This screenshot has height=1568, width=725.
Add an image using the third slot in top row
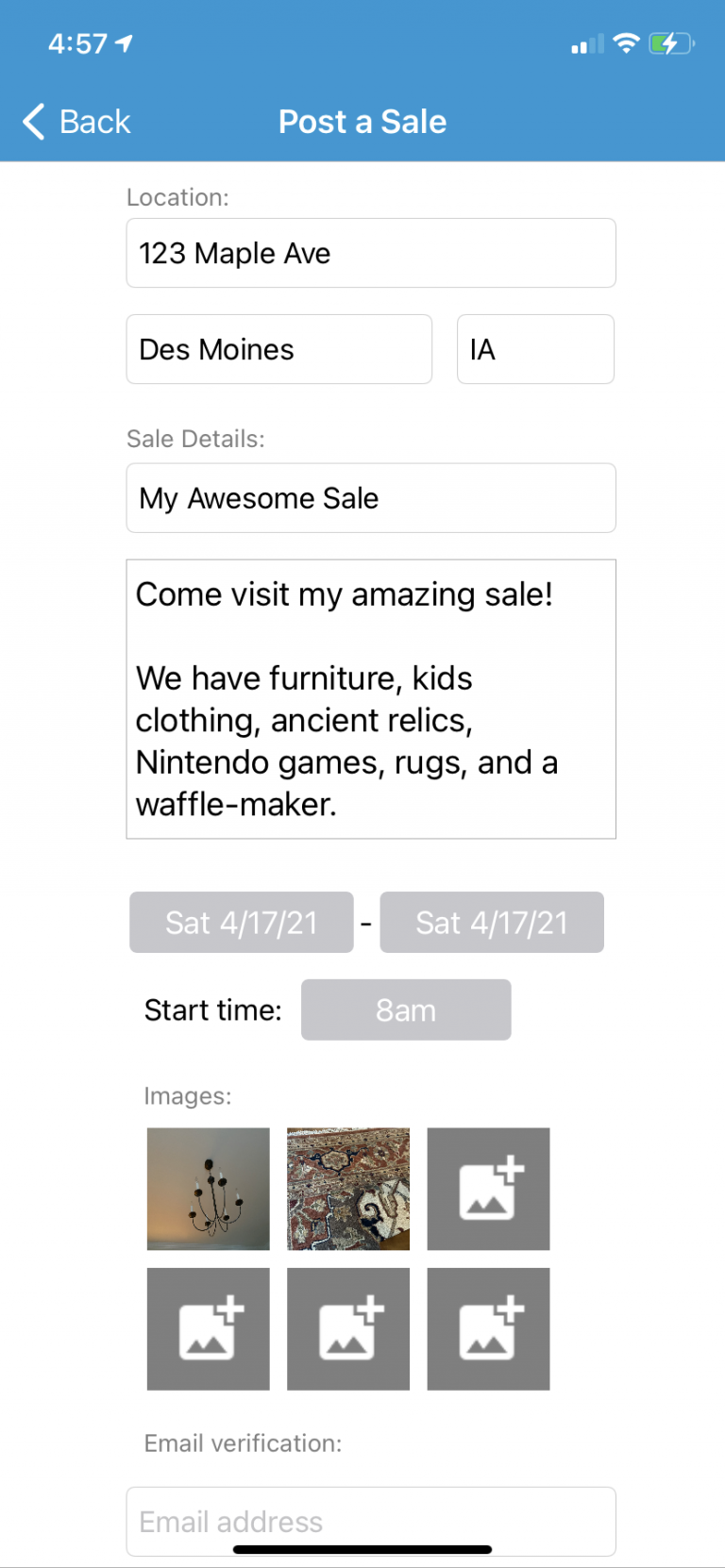tap(488, 1189)
